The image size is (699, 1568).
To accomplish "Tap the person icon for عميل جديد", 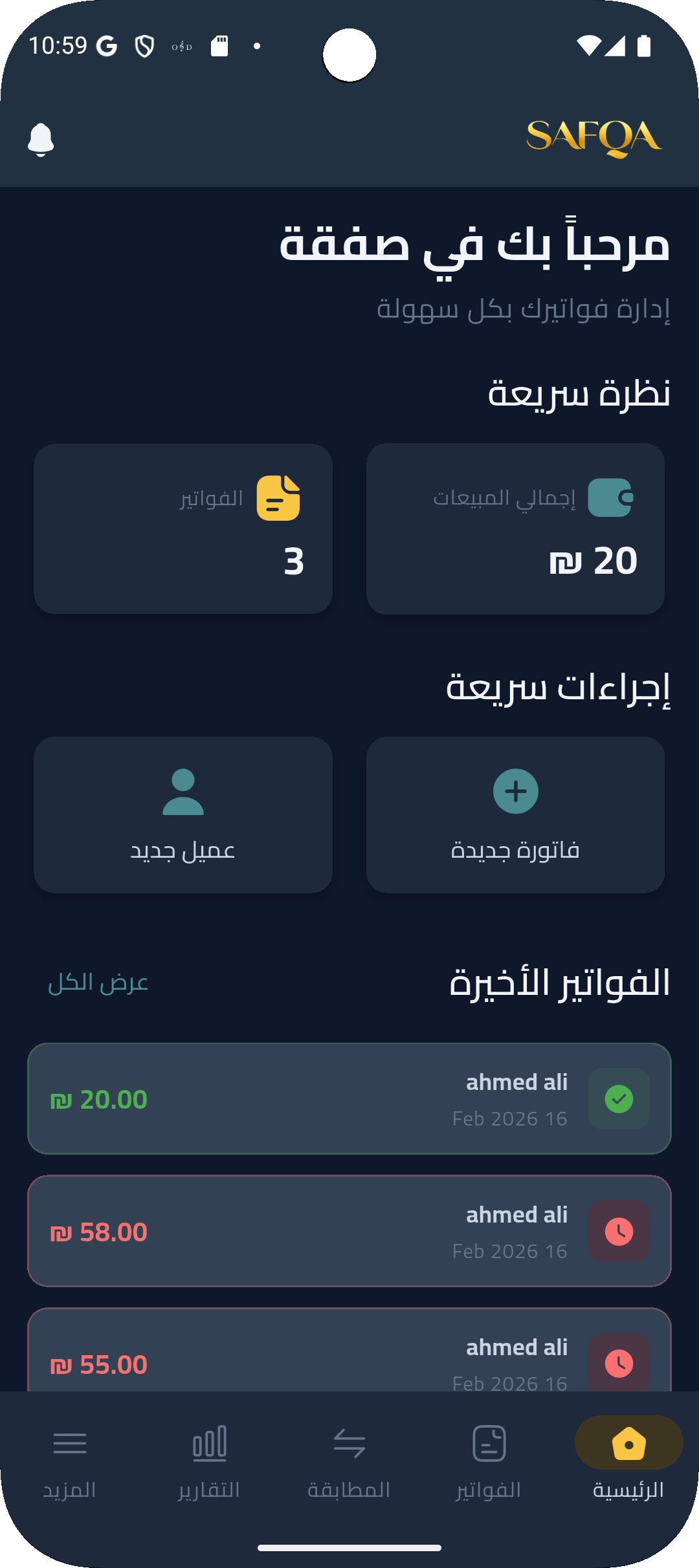I will point(183,791).
